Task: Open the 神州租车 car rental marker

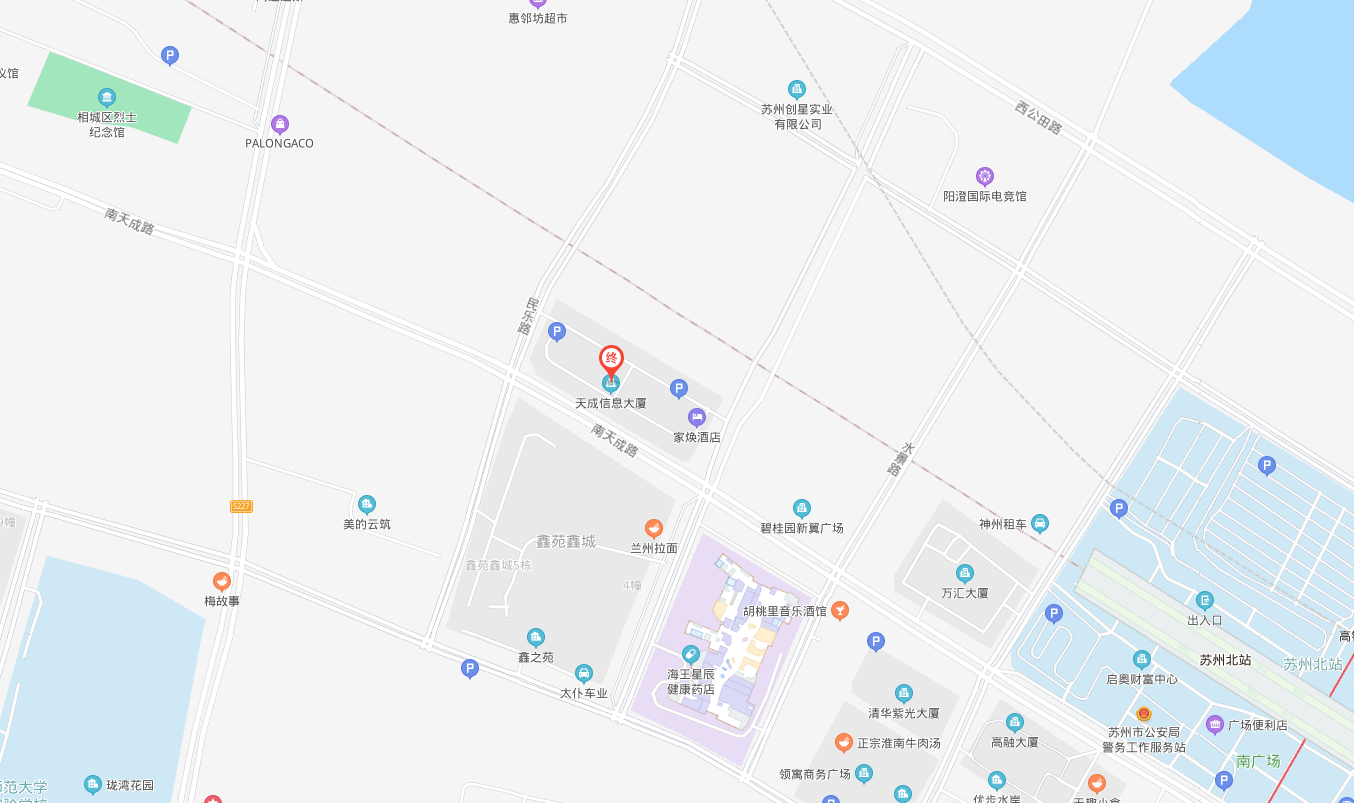Action: click(1040, 523)
